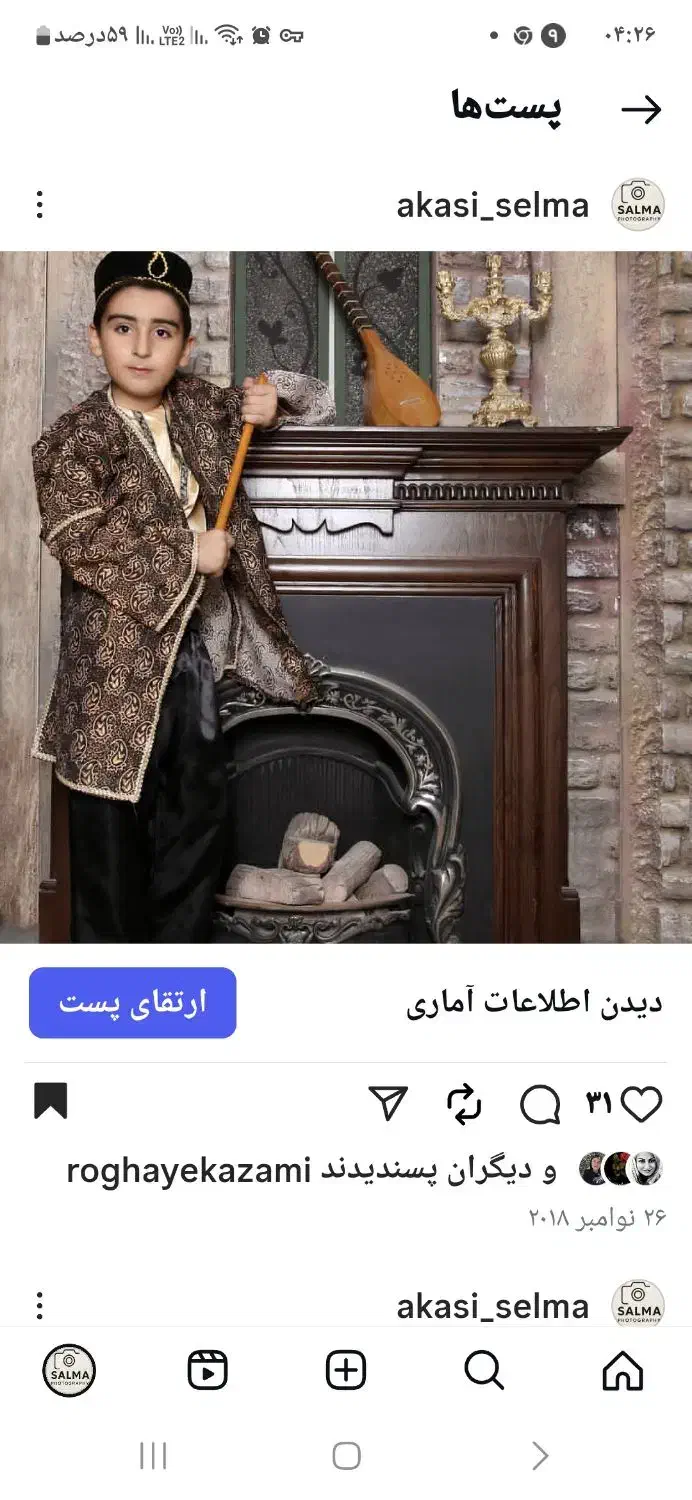Screen dimensions: 692x1500
Task: Share the post with the paper plane icon
Action: point(388,1104)
